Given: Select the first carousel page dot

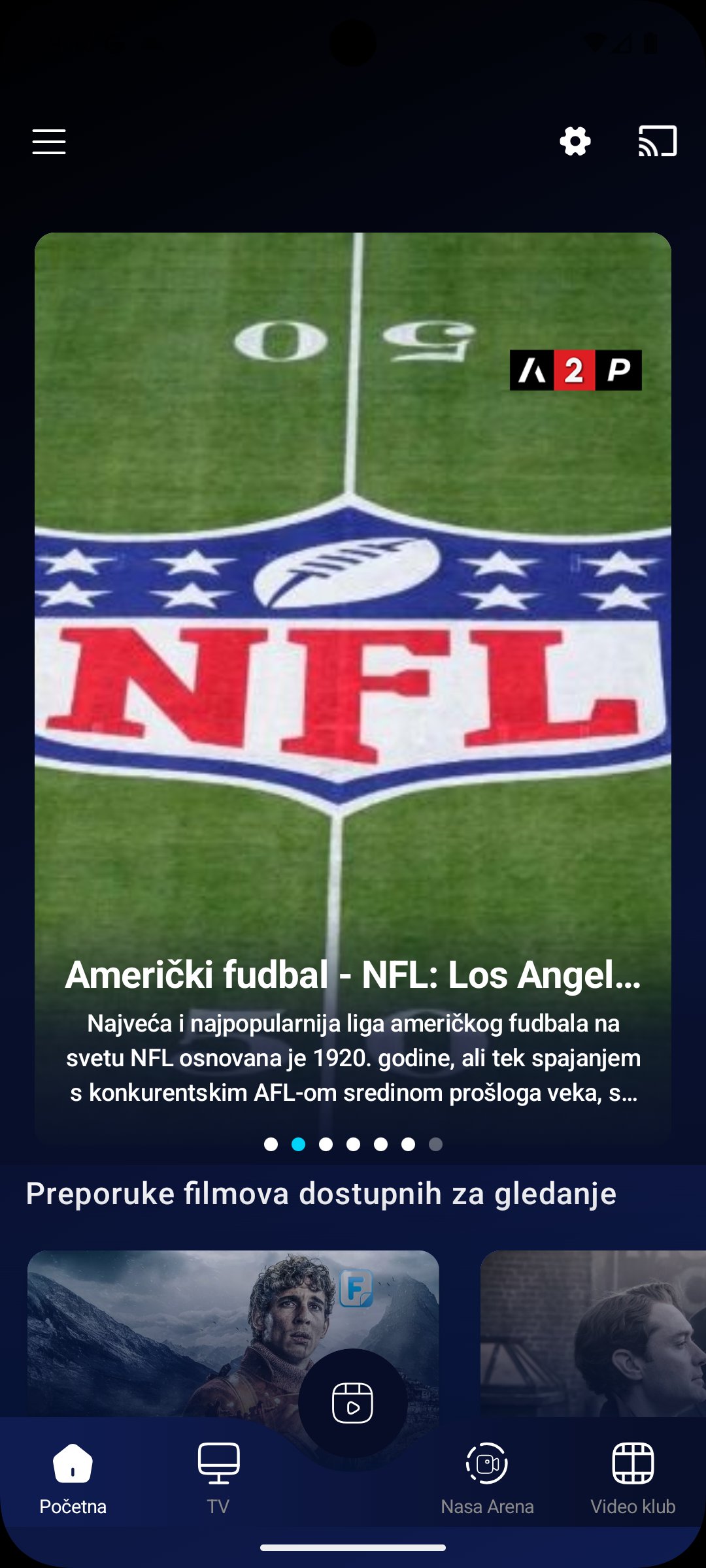Looking at the screenshot, I should (271, 1144).
